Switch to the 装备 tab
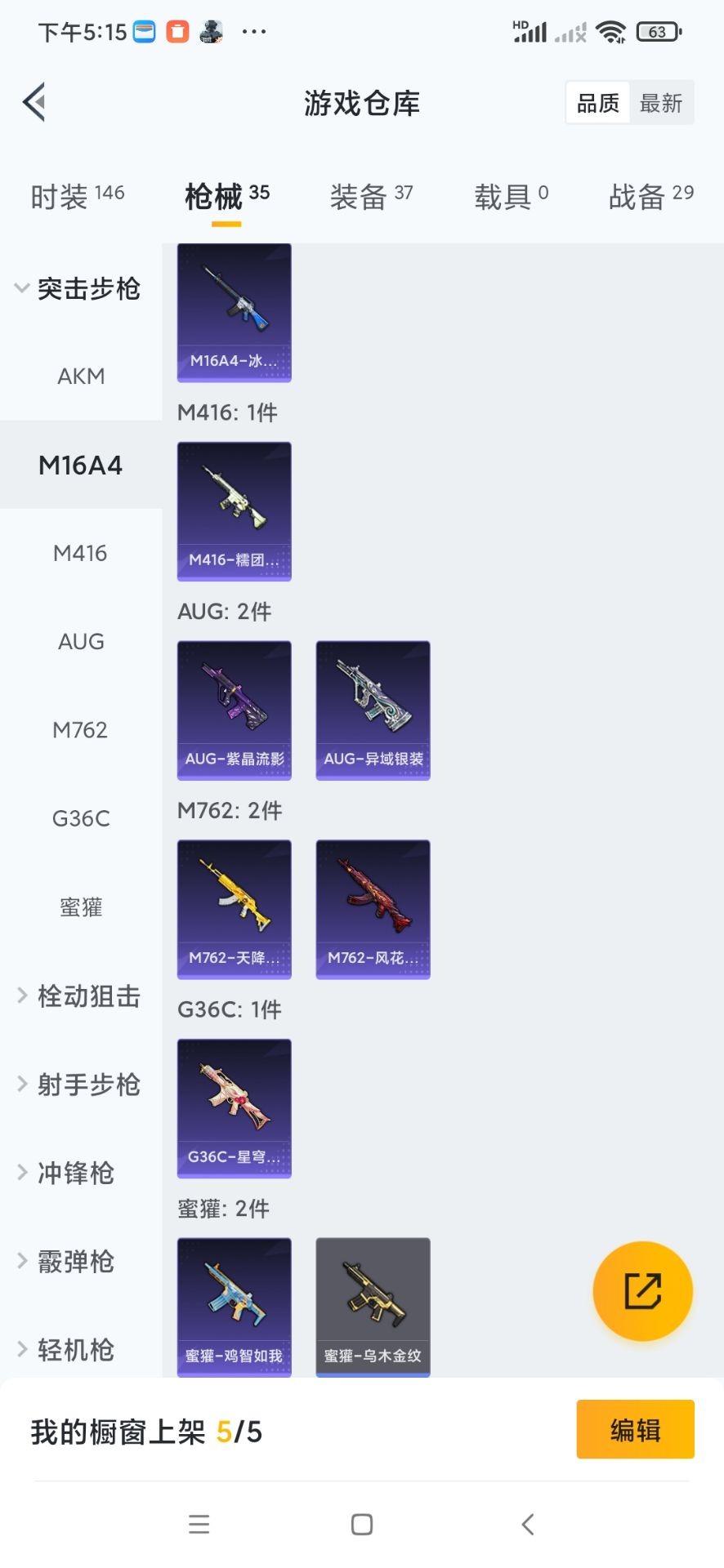Screen dimensions: 724x1568 coord(371,196)
